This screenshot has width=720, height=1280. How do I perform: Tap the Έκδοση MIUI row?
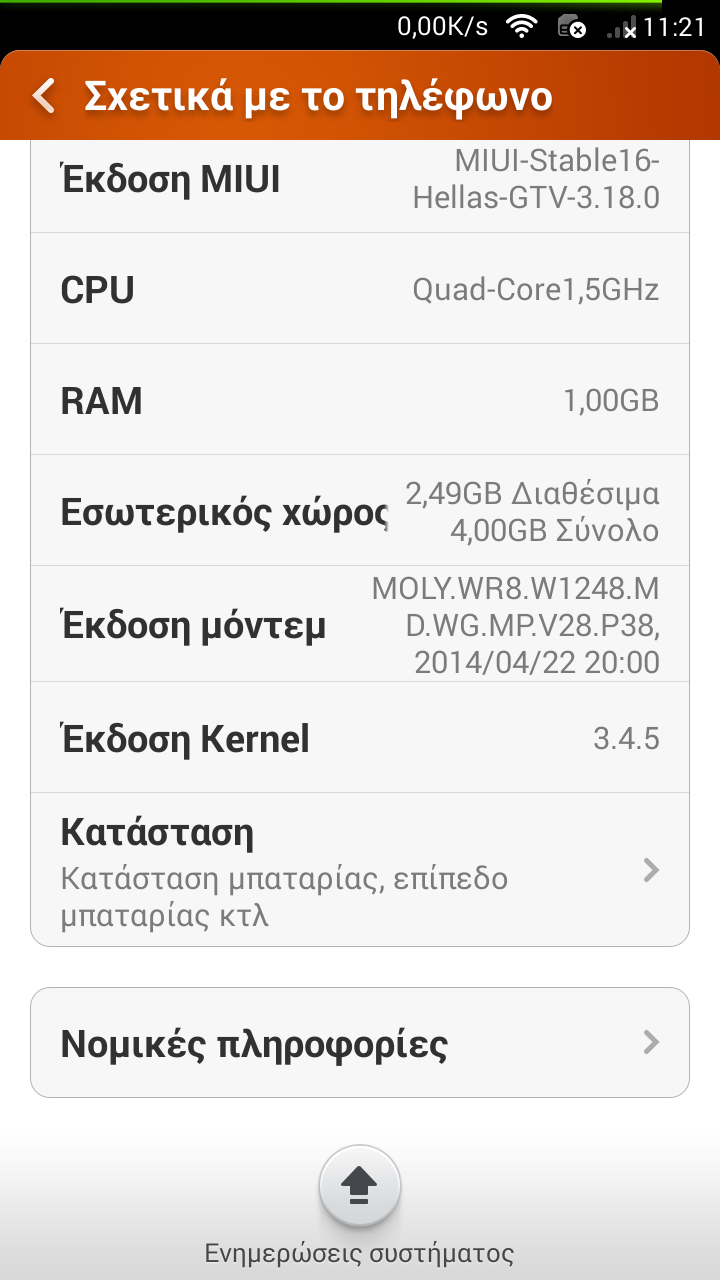(x=360, y=182)
